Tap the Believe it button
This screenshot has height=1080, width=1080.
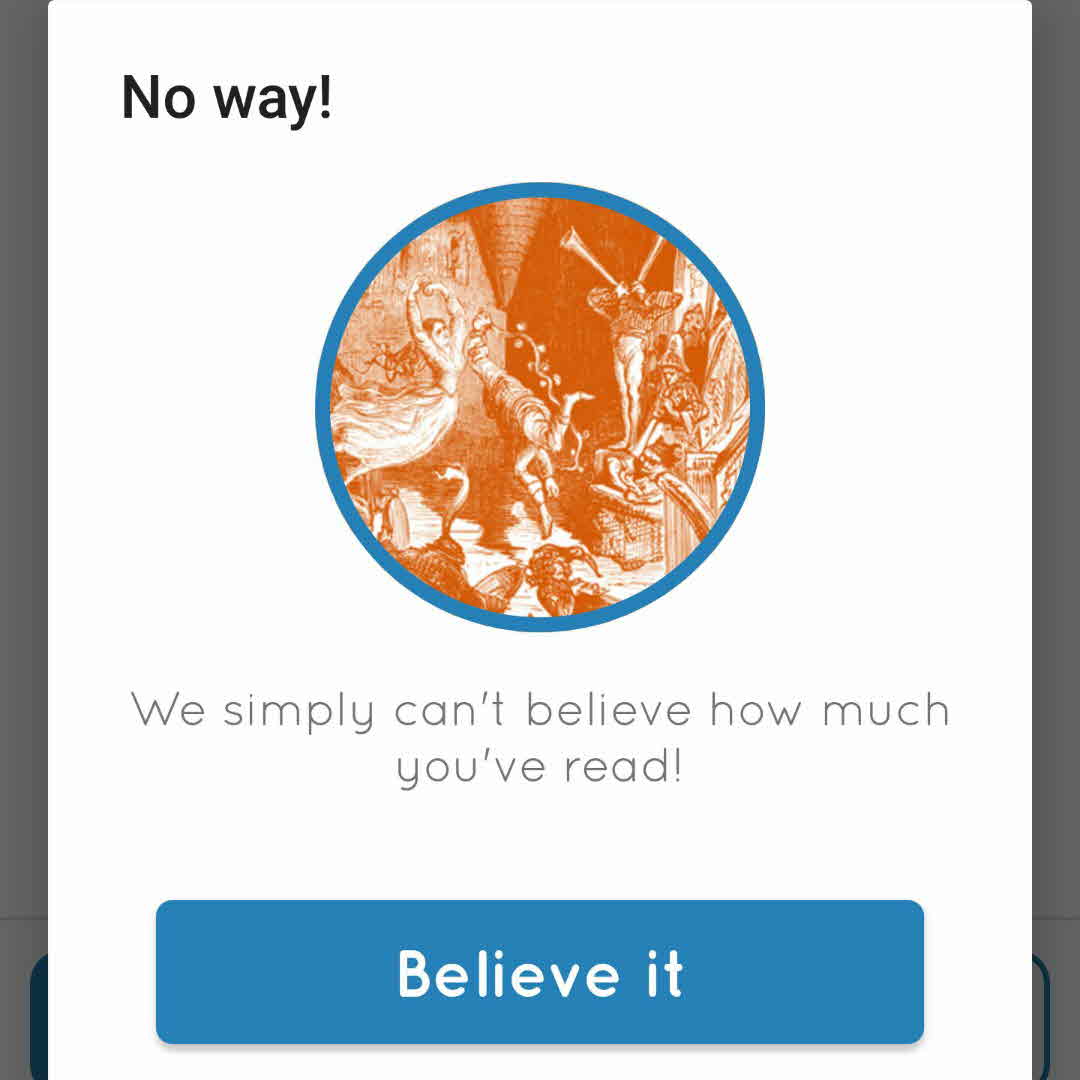tap(540, 972)
